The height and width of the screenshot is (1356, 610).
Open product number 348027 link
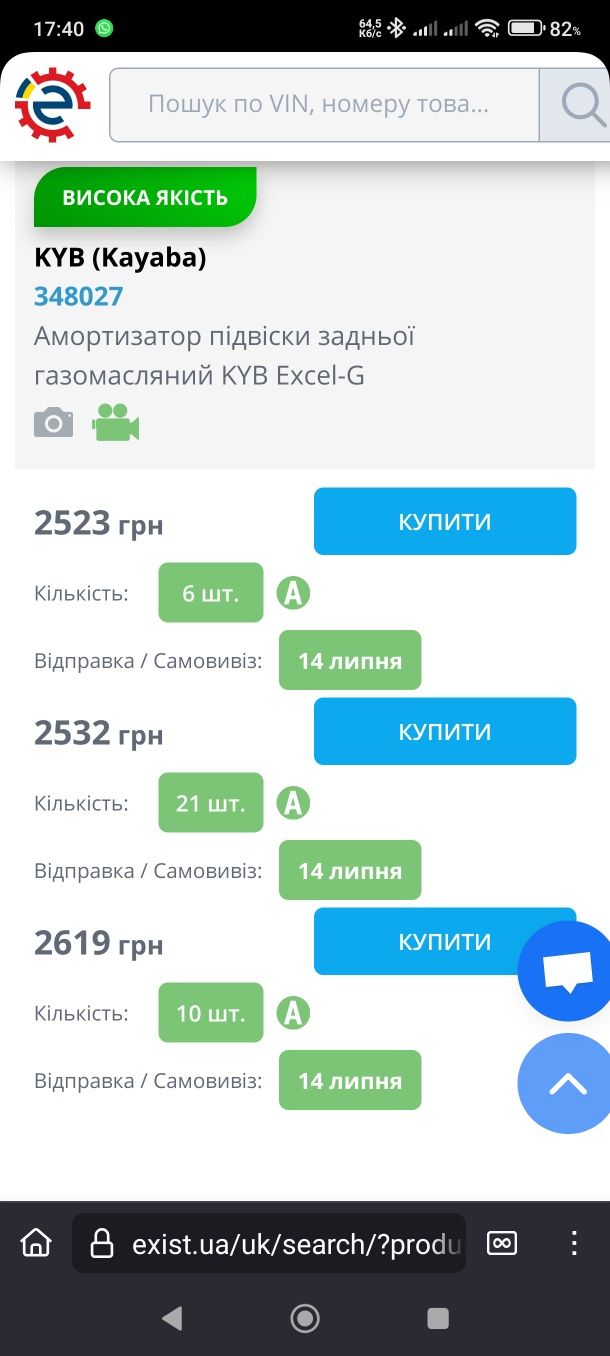pyautogui.click(x=79, y=296)
